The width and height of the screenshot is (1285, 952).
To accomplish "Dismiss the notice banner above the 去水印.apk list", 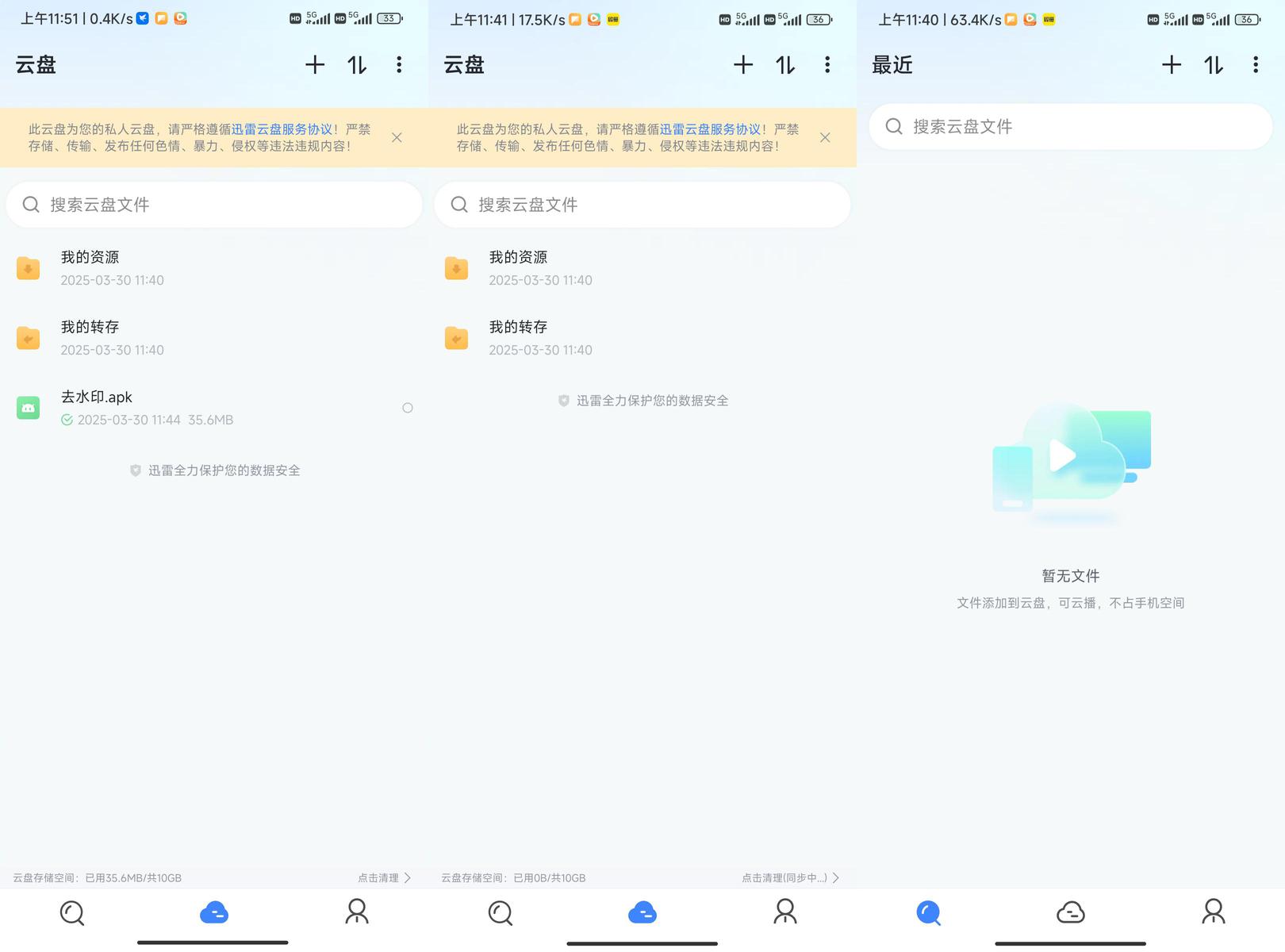I will (x=397, y=137).
